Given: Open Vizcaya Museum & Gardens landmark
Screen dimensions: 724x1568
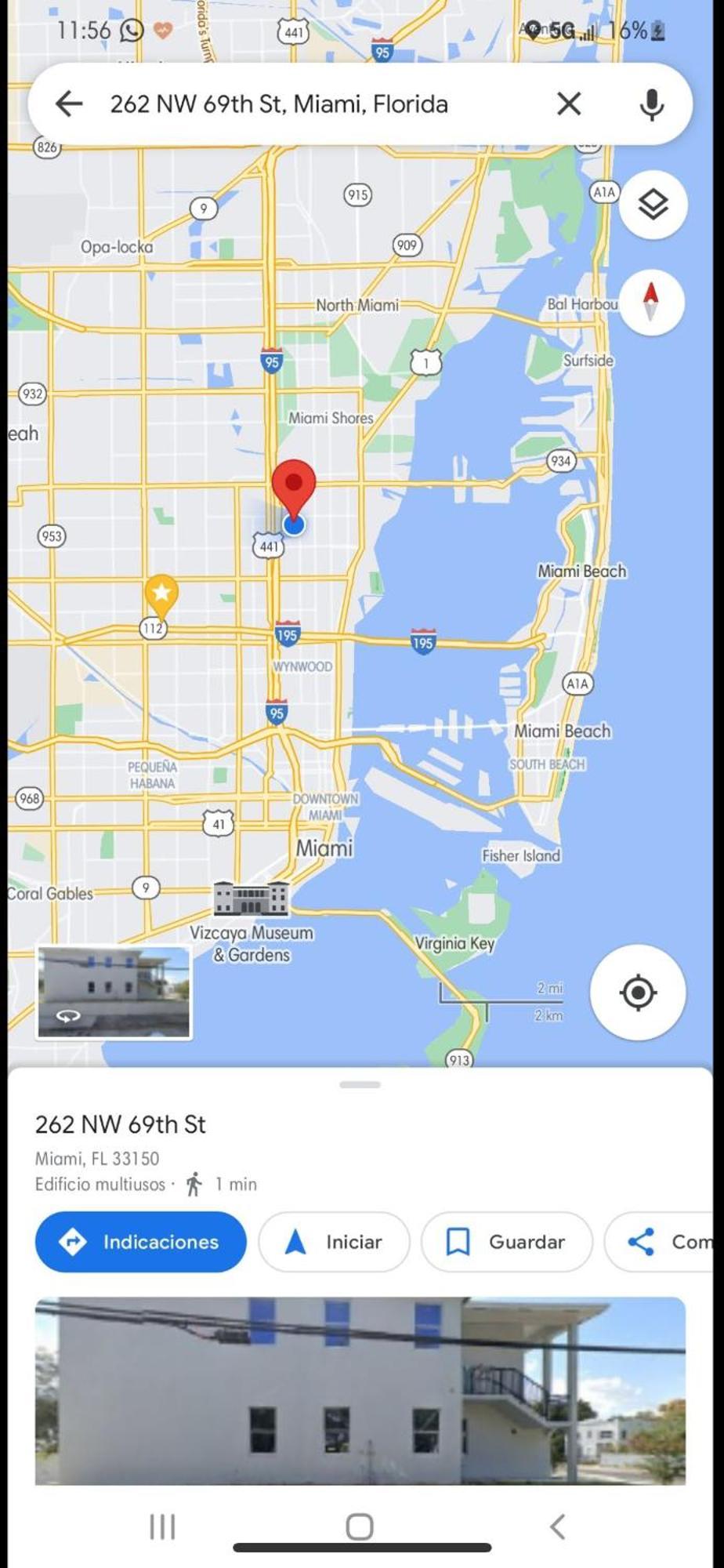Looking at the screenshot, I should point(252,922).
